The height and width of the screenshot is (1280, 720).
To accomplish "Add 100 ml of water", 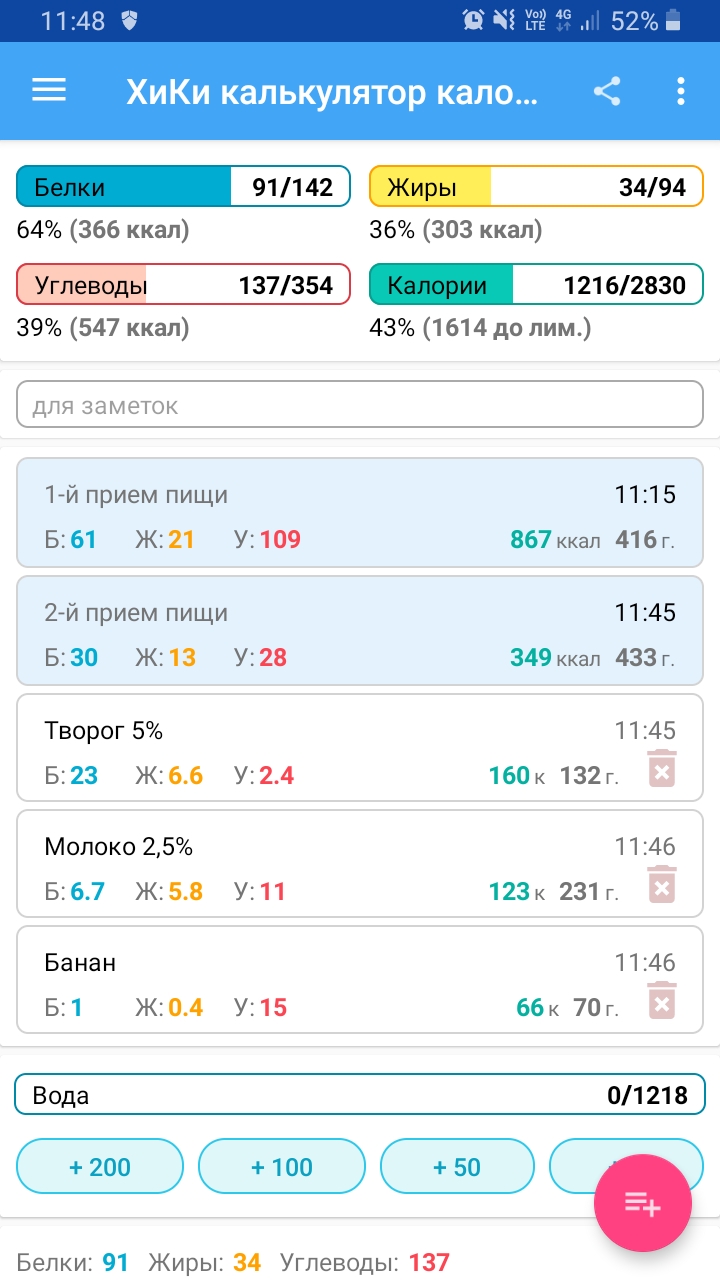I will click(x=282, y=1166).
